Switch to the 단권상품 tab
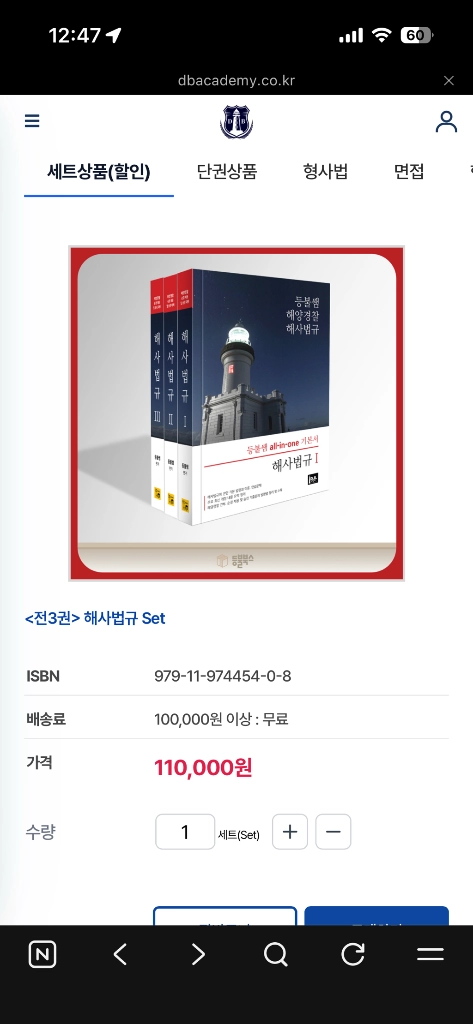Viewport: 473px width, 1024px height. [x=227, y=171]
